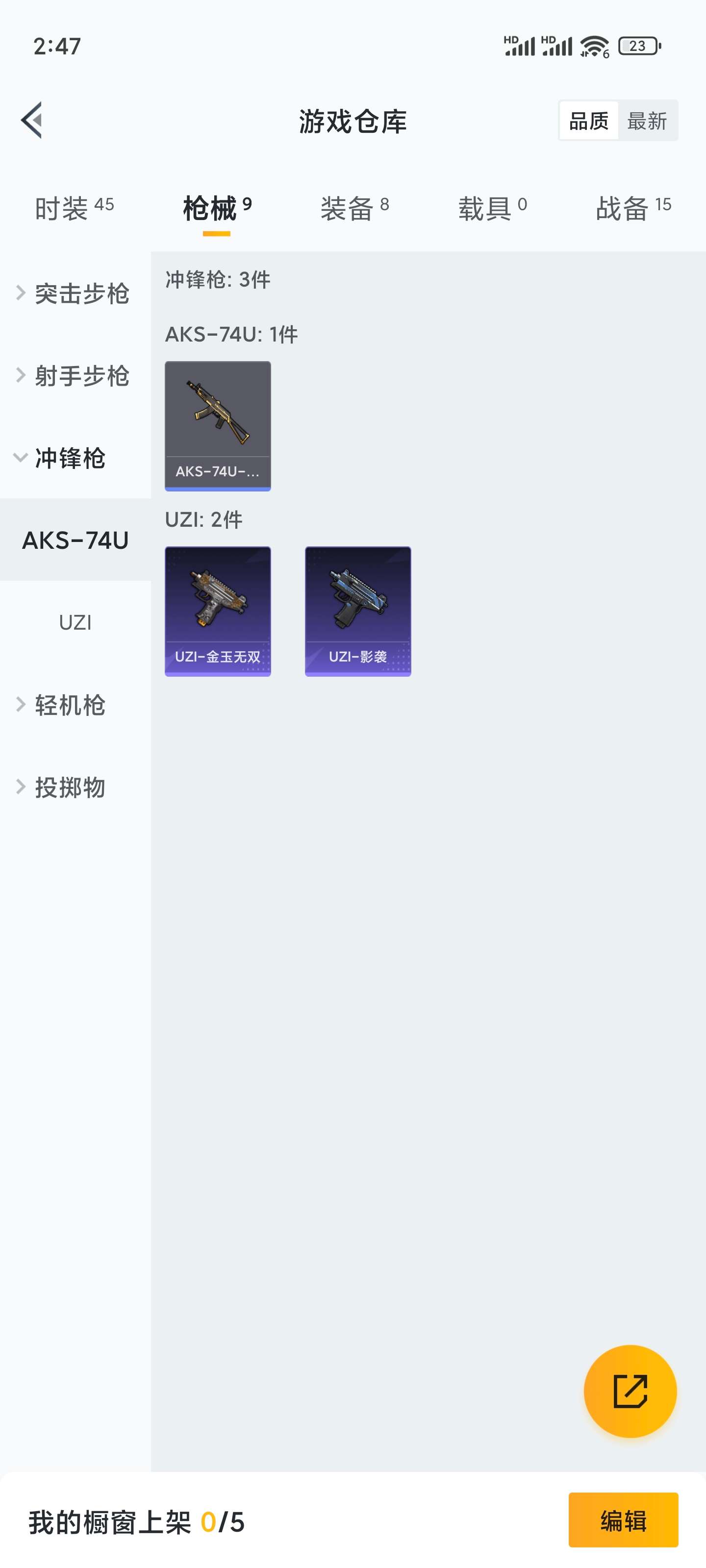Select 品质 sorting mode

click(x=588, y=120)
